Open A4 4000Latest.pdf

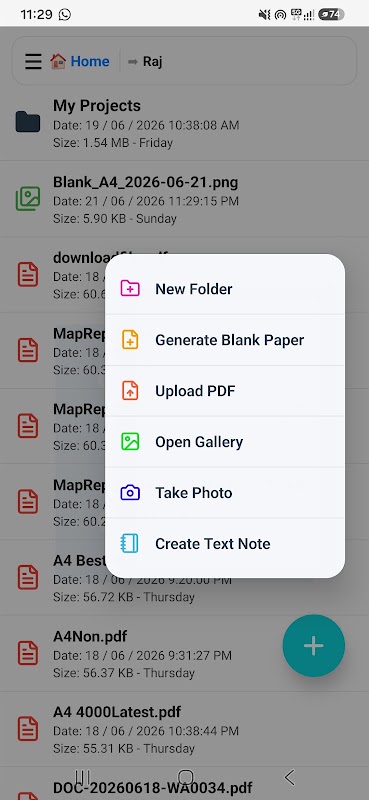coord(184,730)
